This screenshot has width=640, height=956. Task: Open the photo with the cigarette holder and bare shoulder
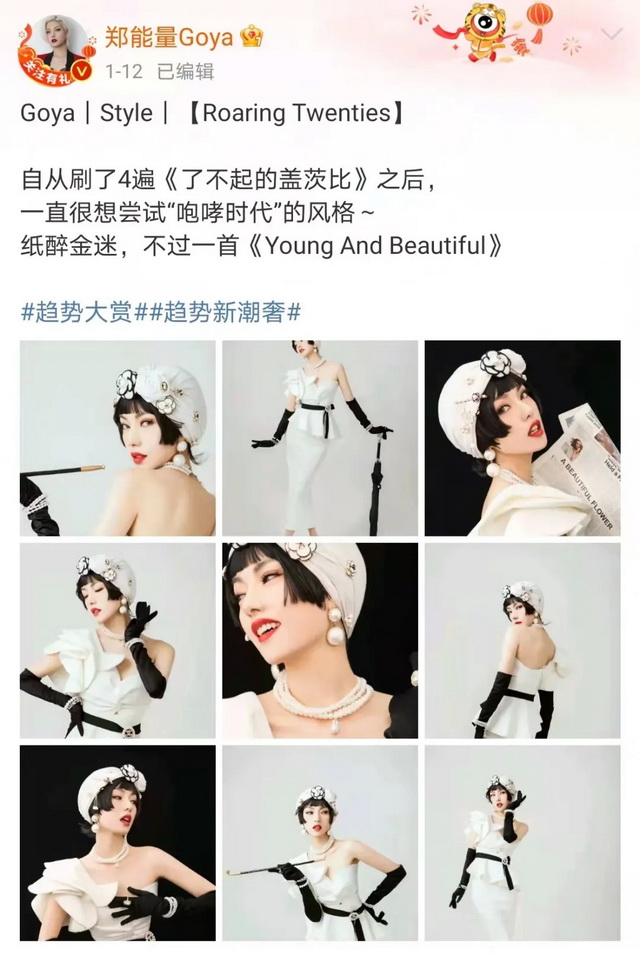[118, 438]
